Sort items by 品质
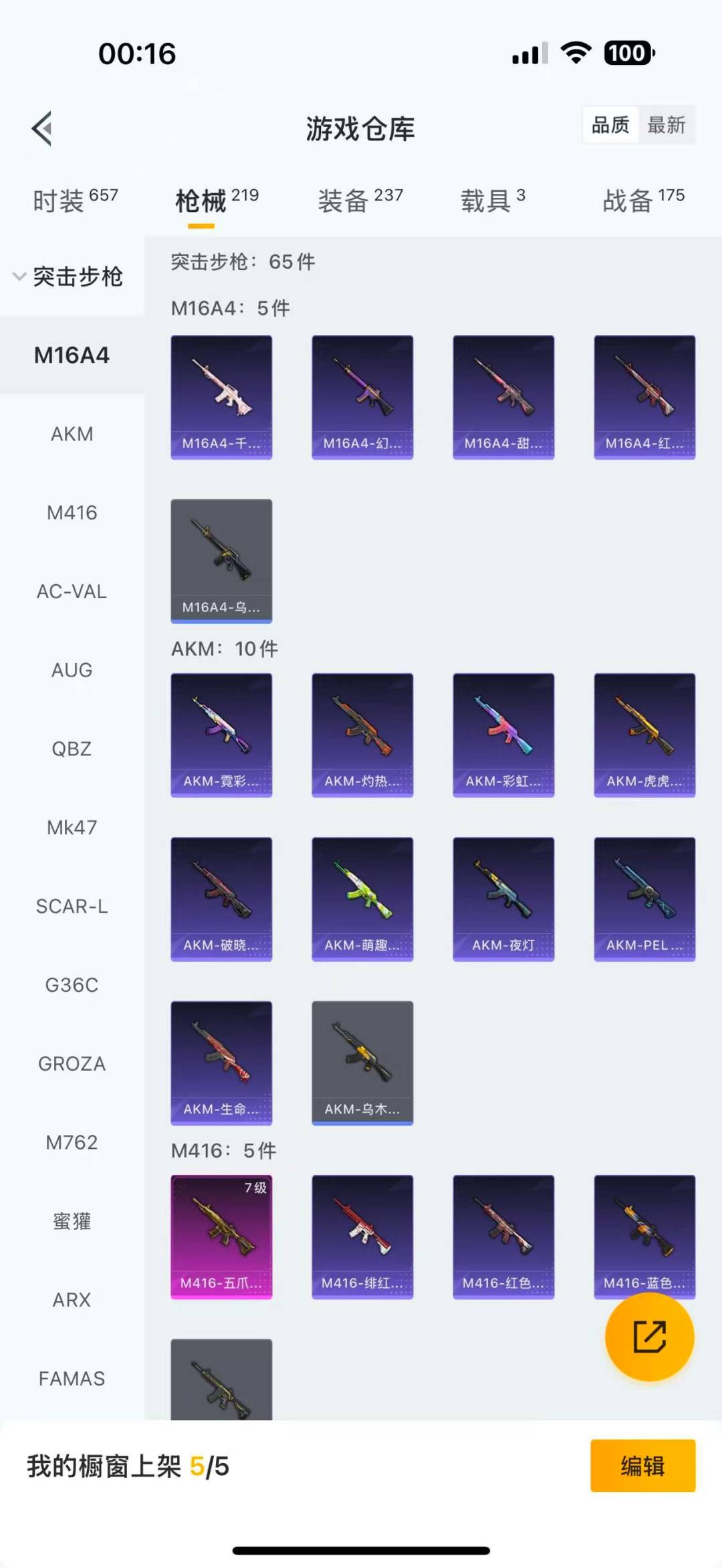This screenshot has height=1568, width=722. pos(610,125)
